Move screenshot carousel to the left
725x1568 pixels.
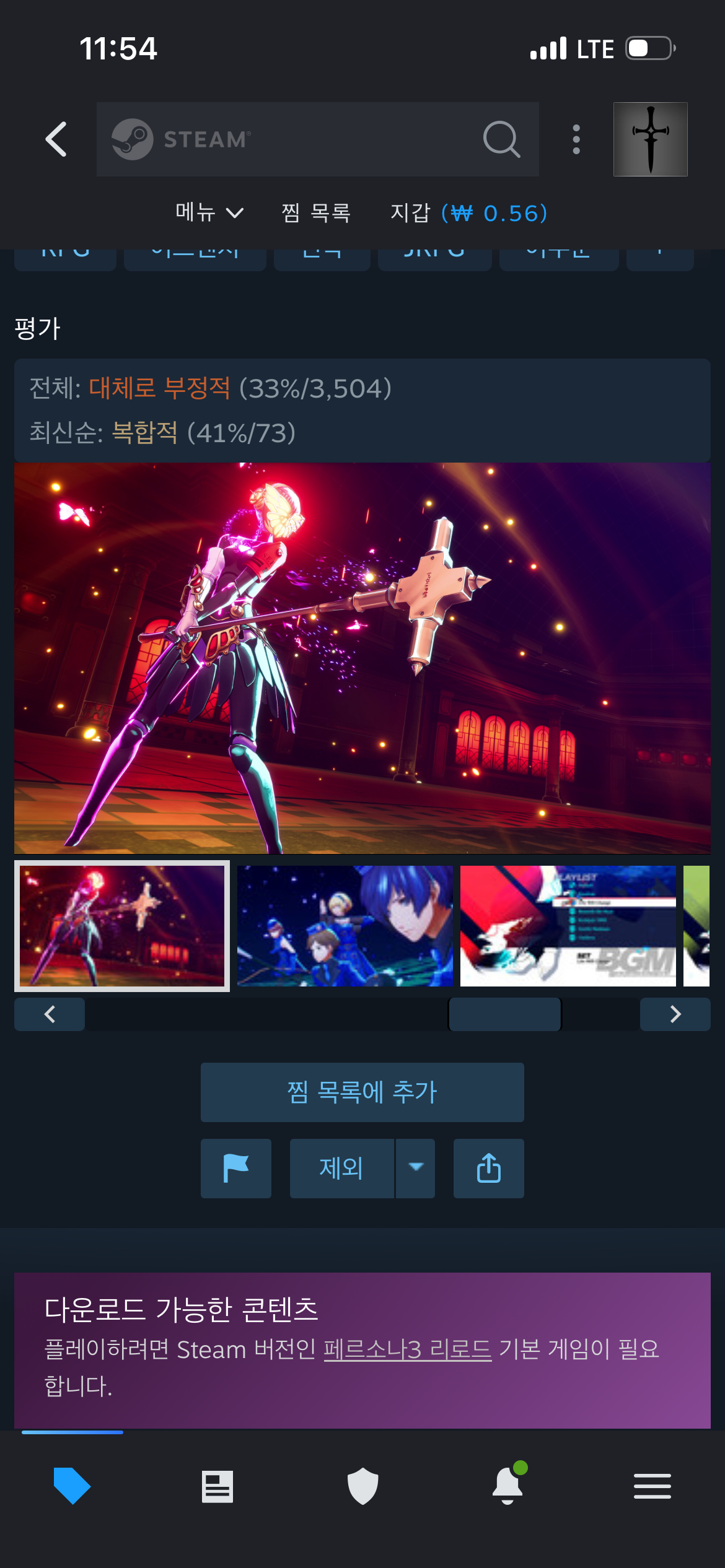tap(50, 1014)
